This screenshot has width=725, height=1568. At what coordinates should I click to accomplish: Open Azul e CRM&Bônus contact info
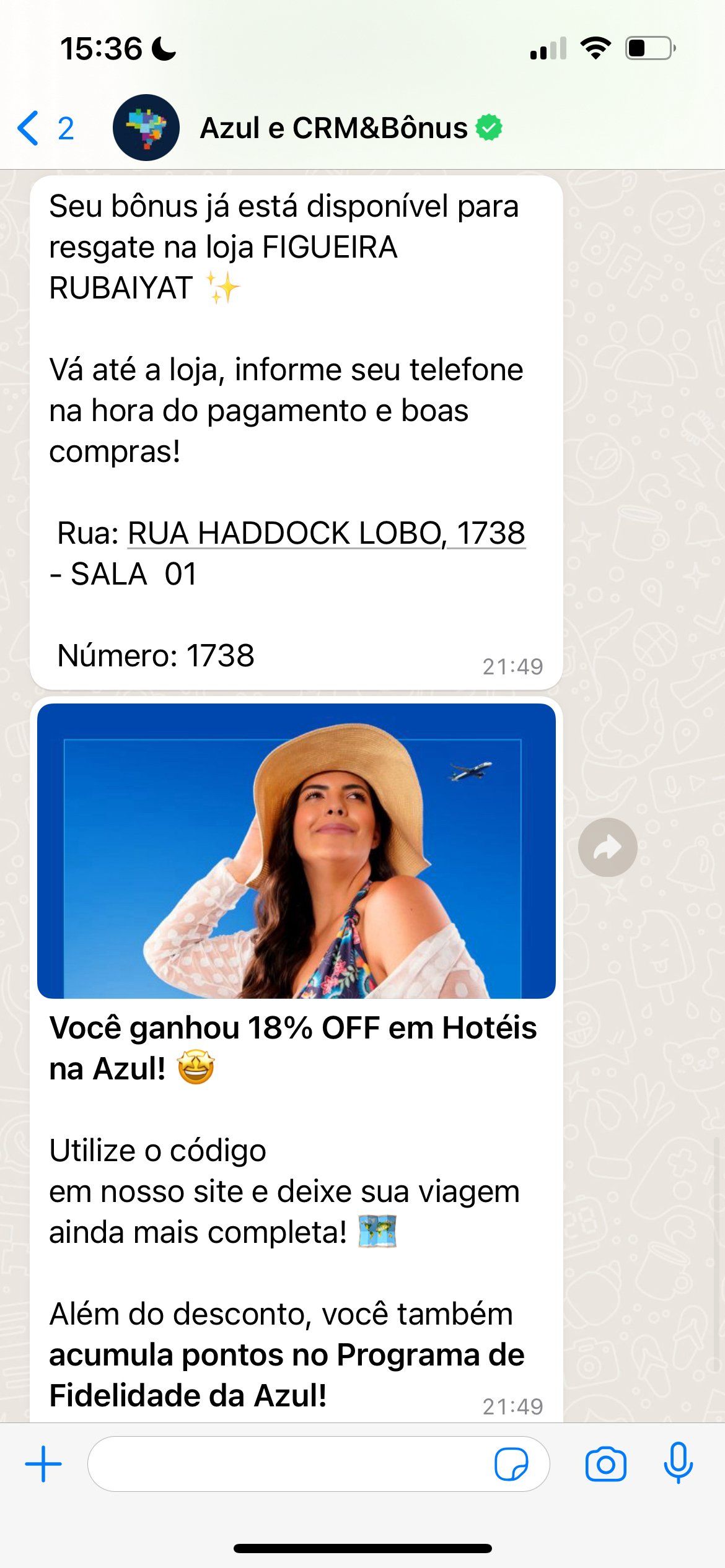tap(333, 128)
